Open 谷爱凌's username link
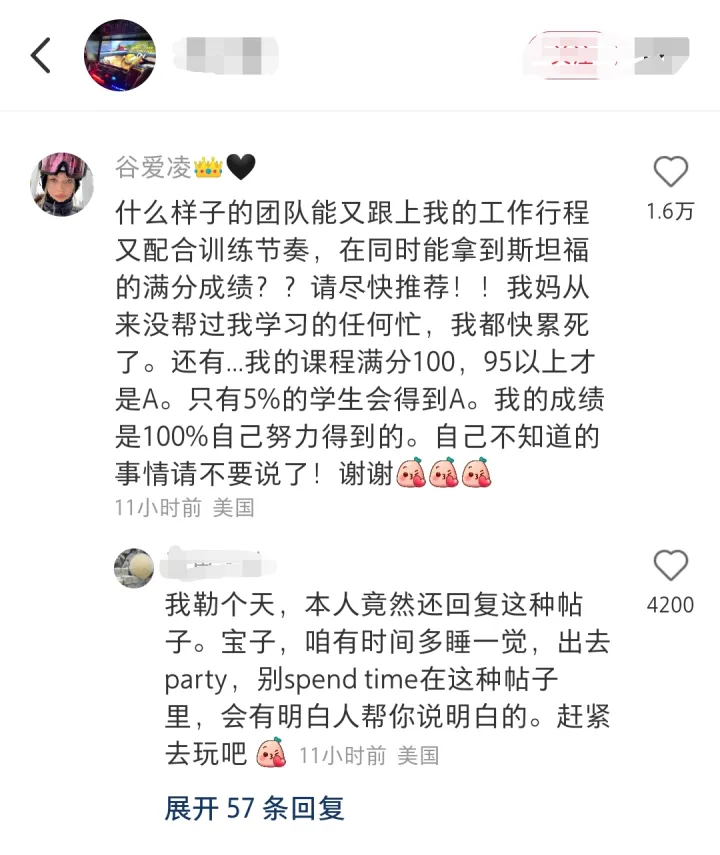Screen dimensions: 720x855 pos(153,167)
